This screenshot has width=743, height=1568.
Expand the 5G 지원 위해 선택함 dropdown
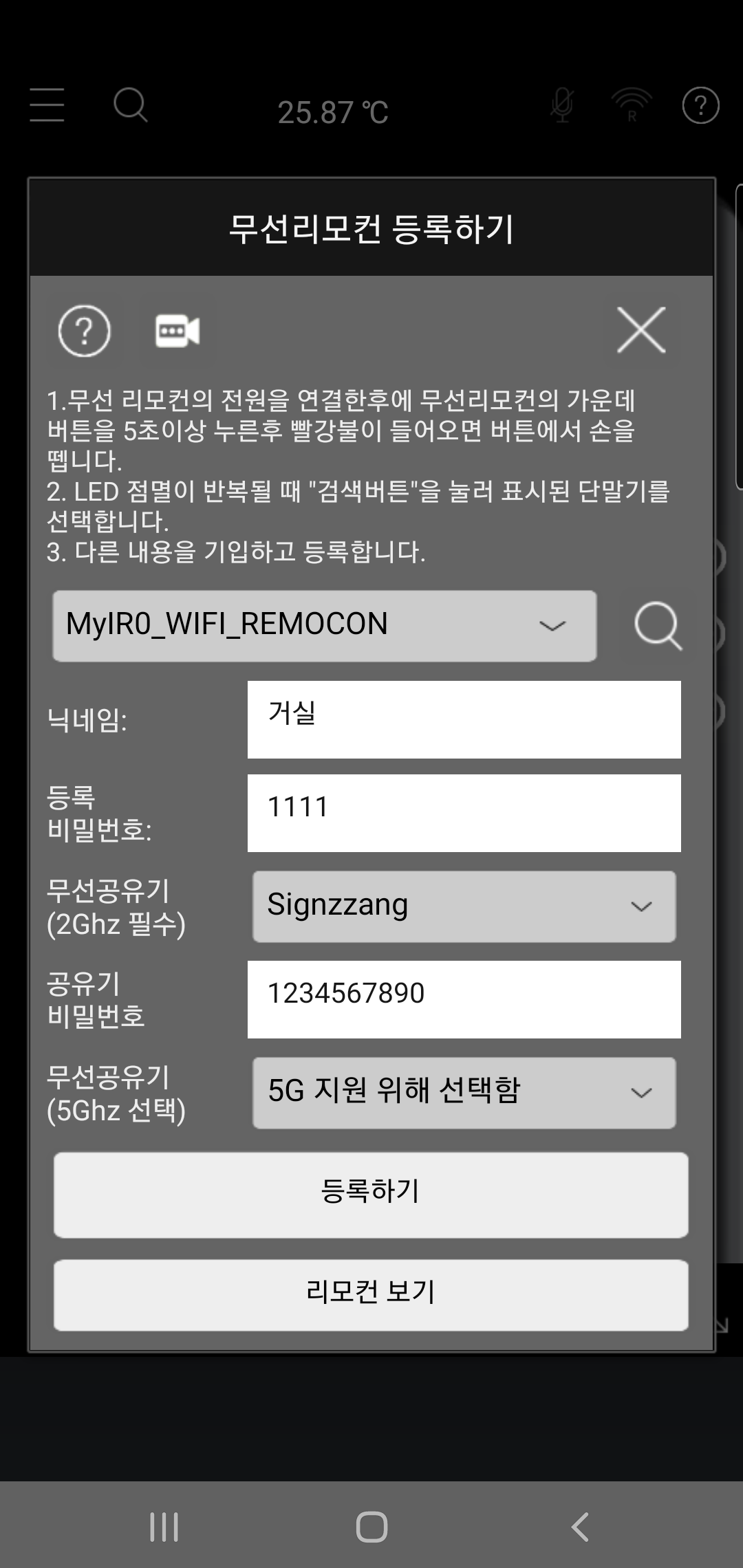(x=464, y=1092)
